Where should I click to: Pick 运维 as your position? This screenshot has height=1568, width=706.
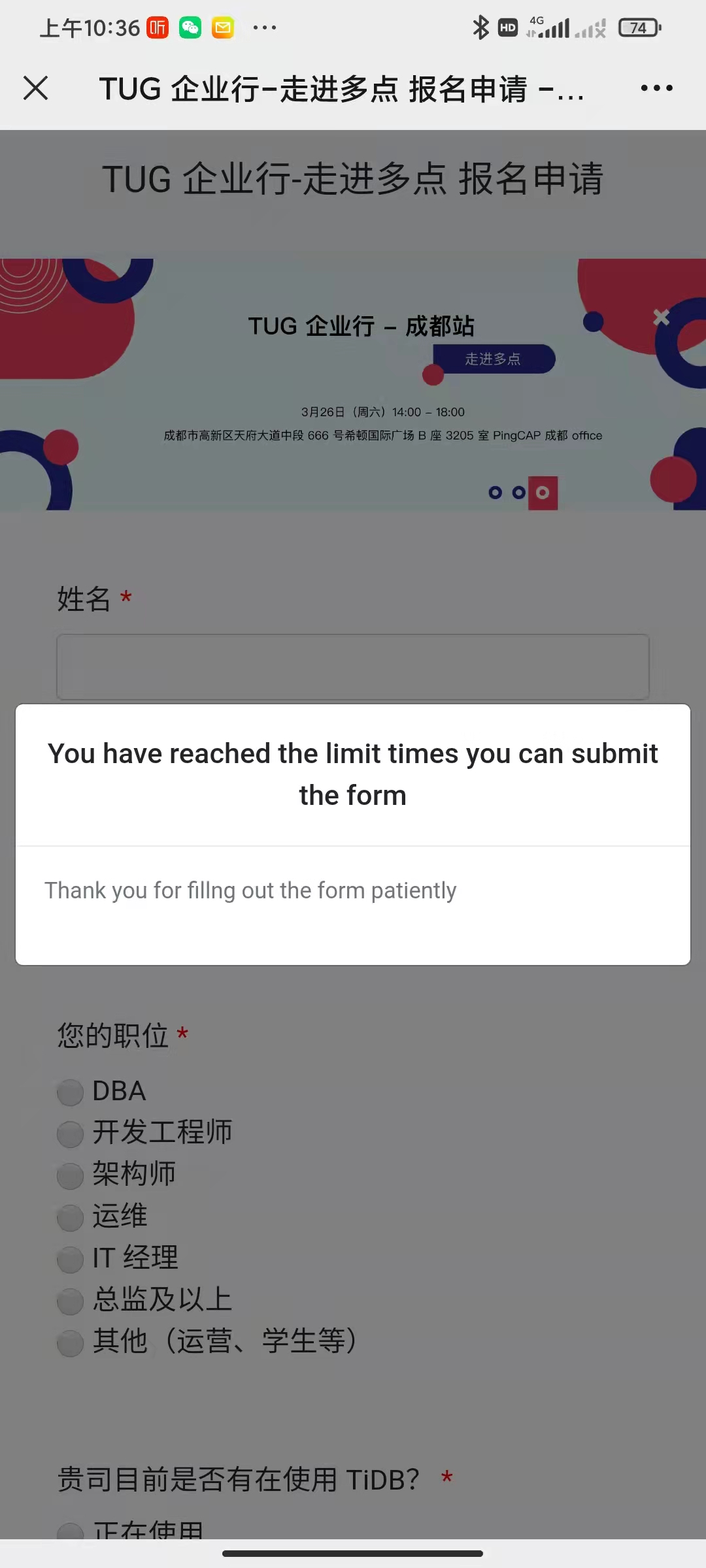[71, 1217]
